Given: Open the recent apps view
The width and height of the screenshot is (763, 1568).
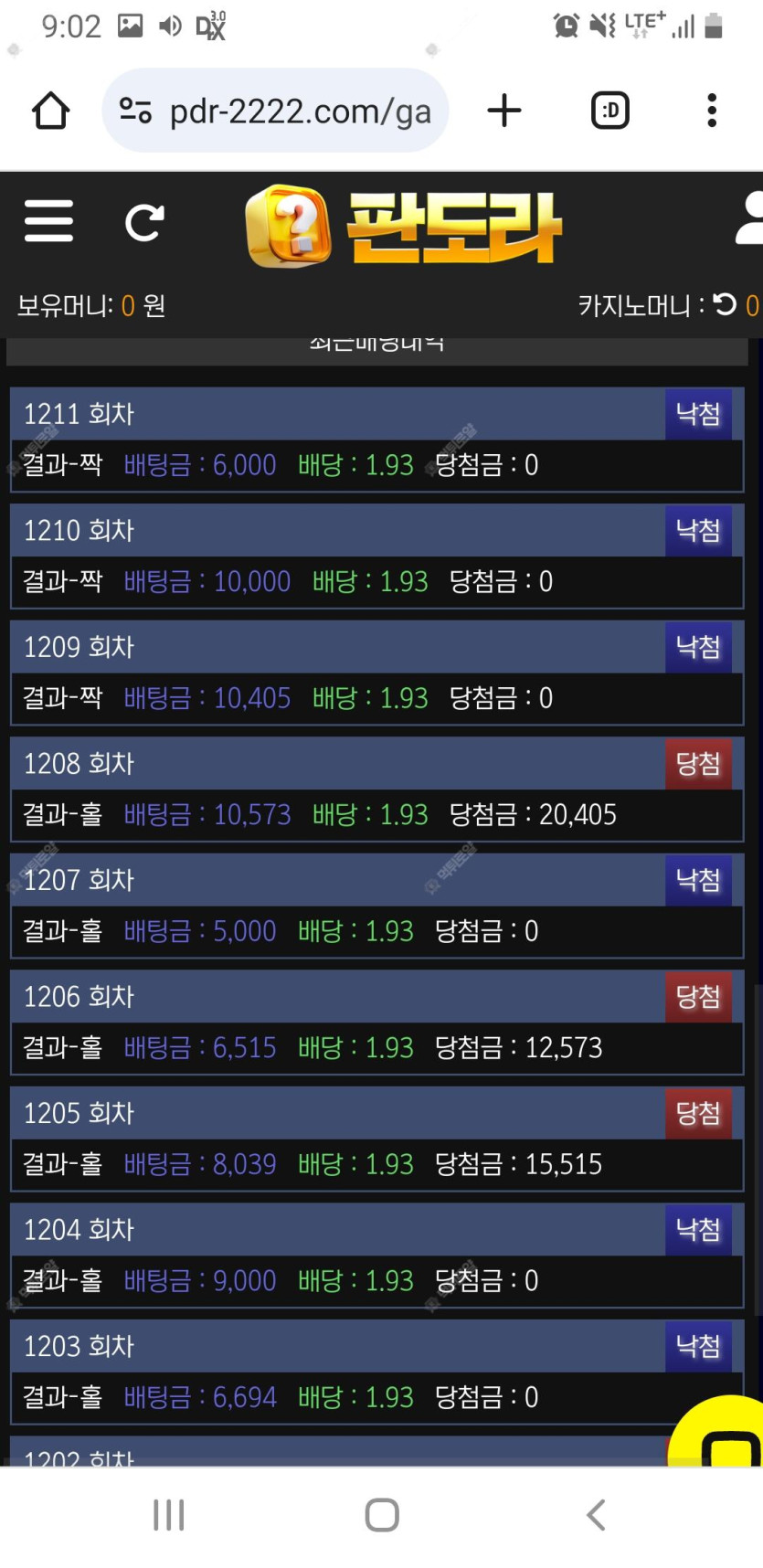Looking at the screenshot, I should [168, 1515].
